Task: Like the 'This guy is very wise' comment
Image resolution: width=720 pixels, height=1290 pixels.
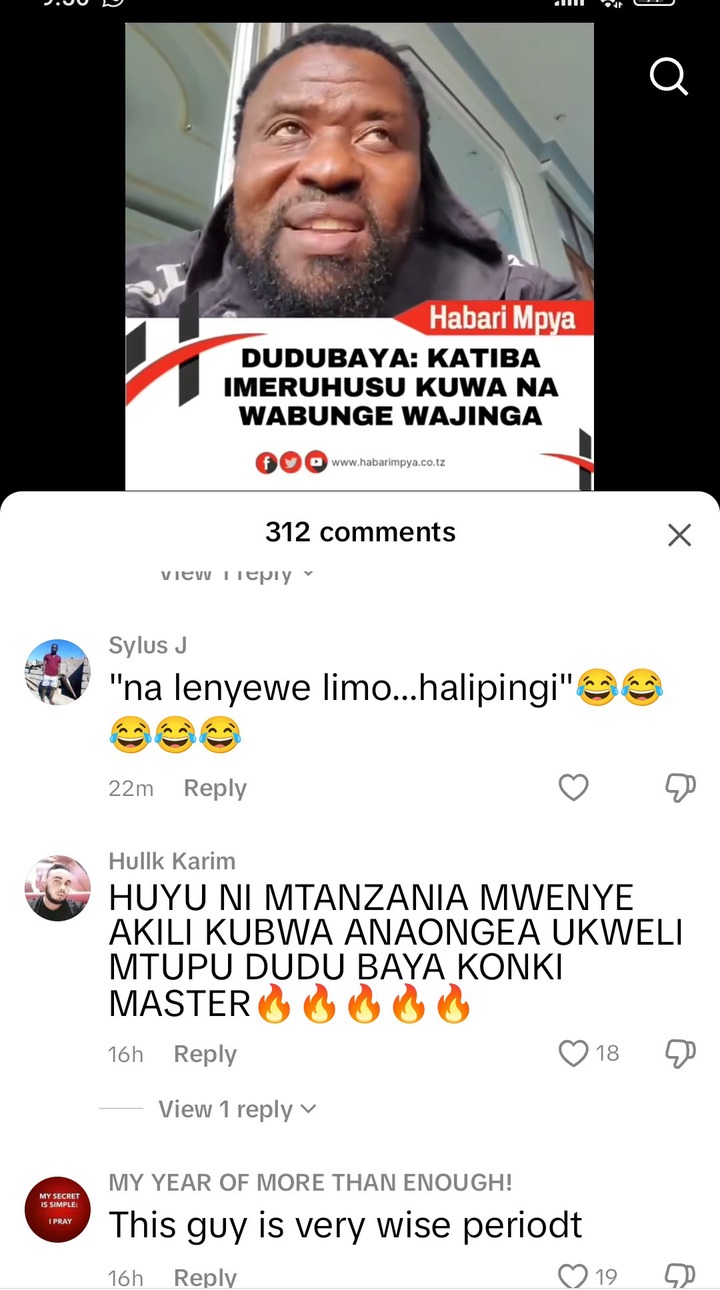Action: click(x=574, y=1276)
